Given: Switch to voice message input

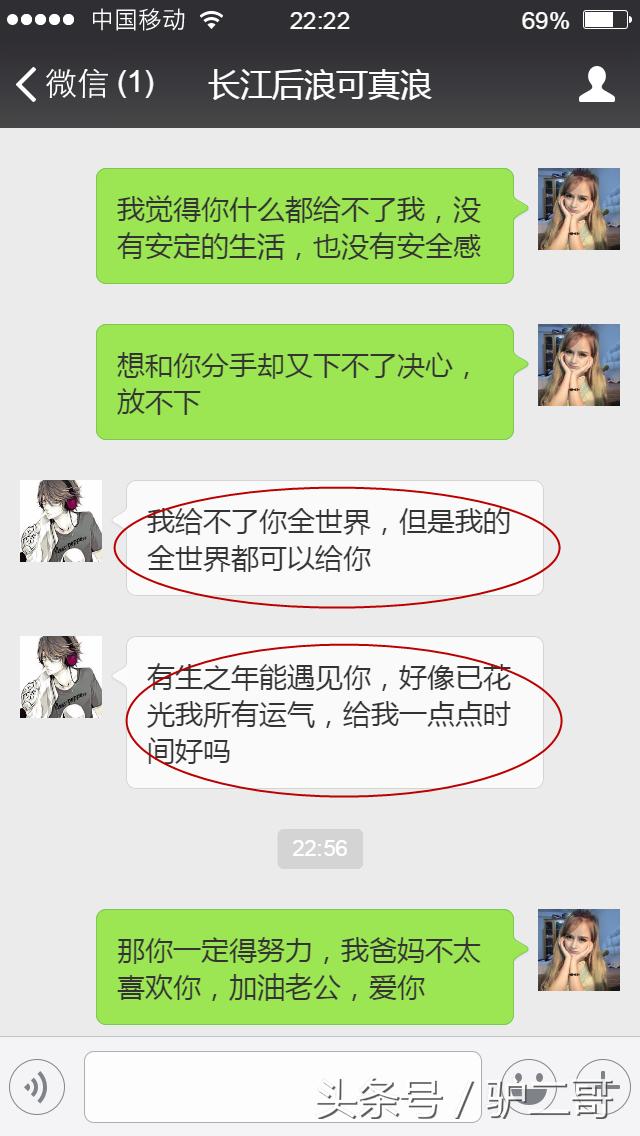Looking at the screenshot, I should 37,1086.
